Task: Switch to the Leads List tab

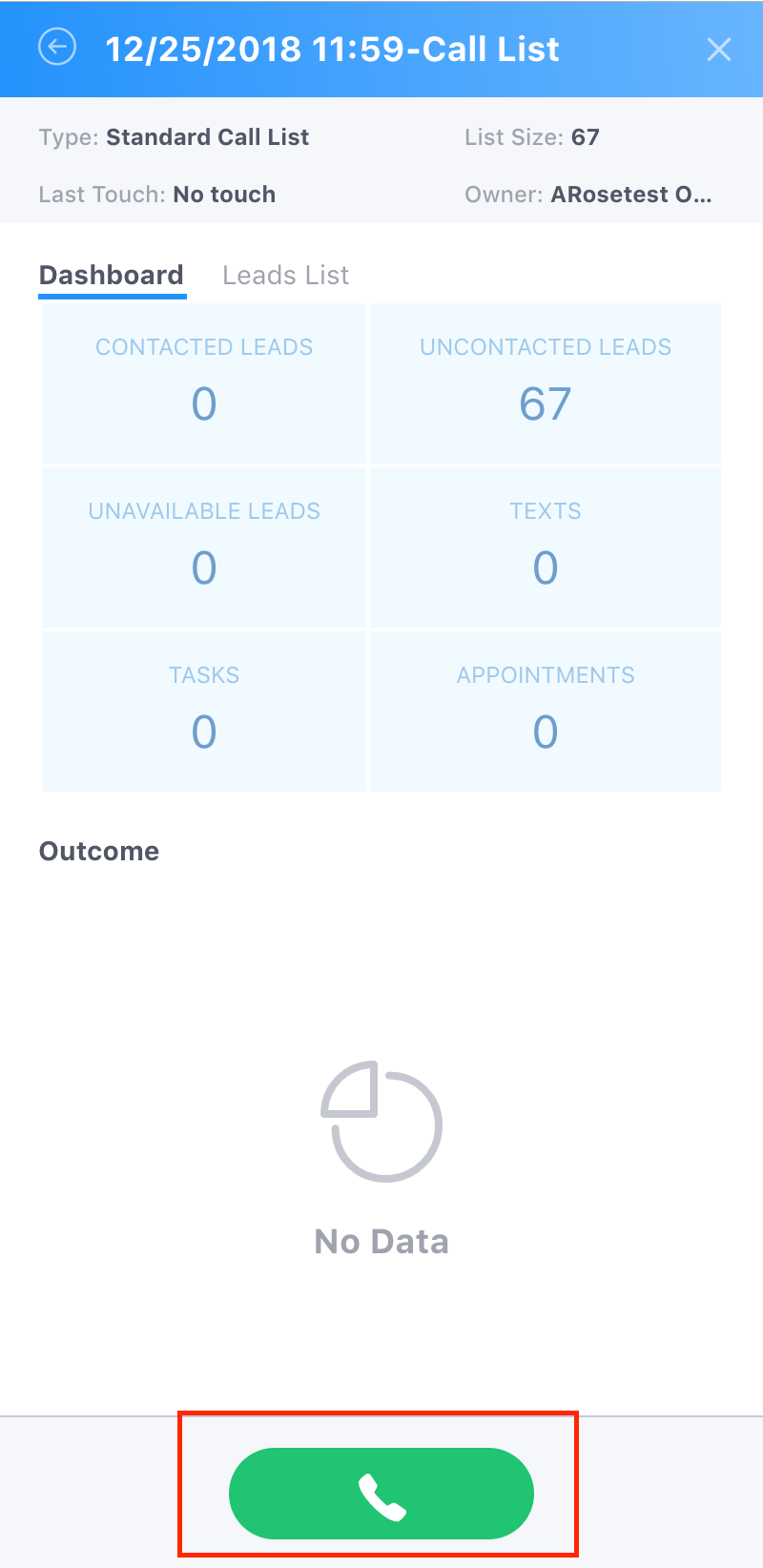Action: 285,275
